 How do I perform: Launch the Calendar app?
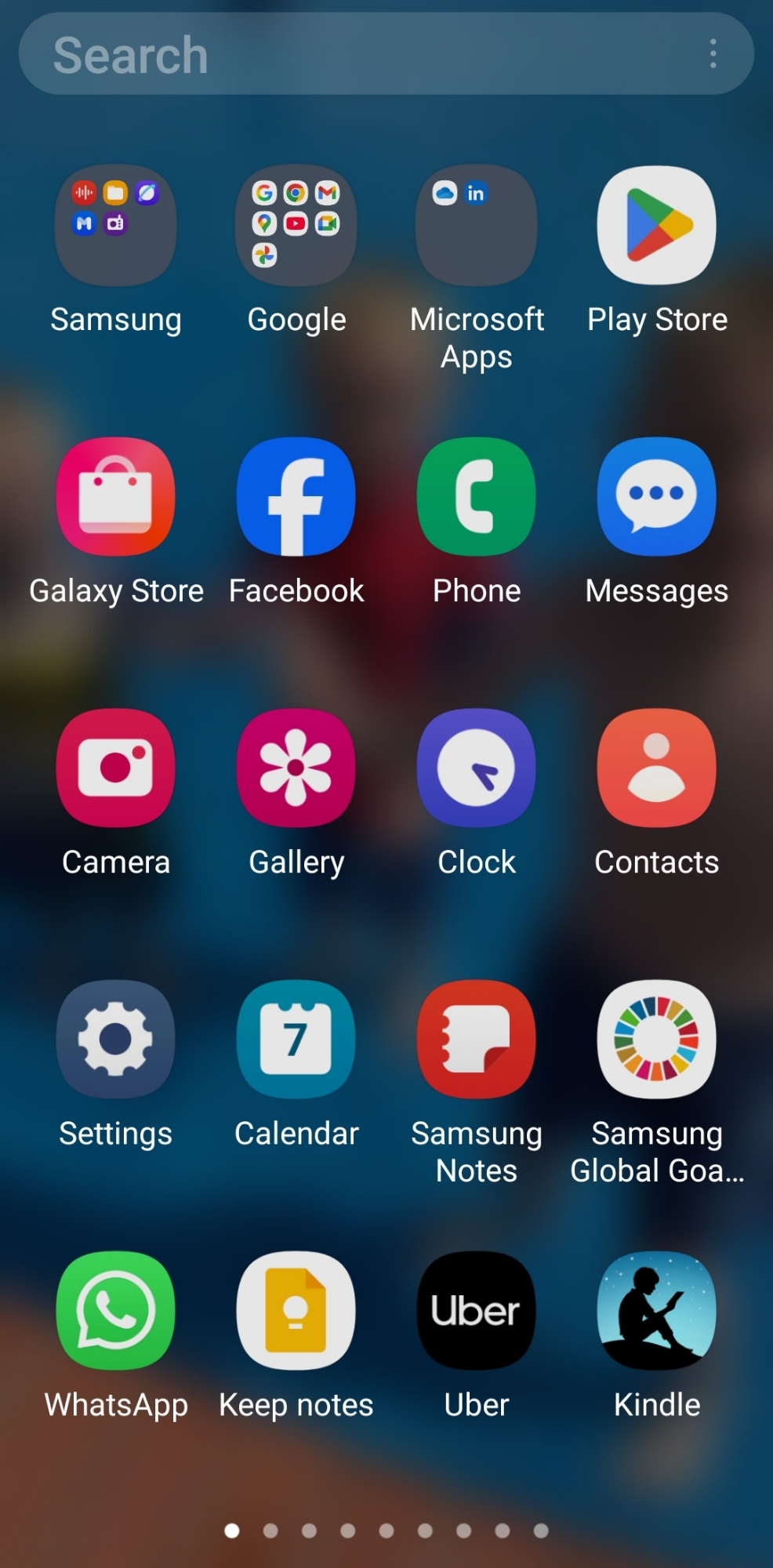[x=296, y=1040]
